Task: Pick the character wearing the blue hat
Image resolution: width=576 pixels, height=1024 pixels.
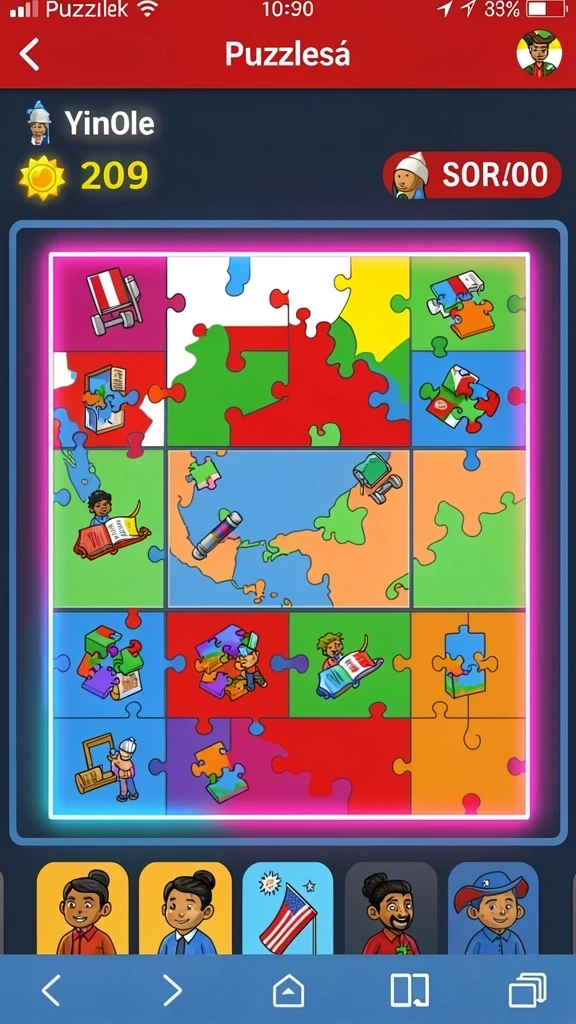Action: (x=493, y=908)
